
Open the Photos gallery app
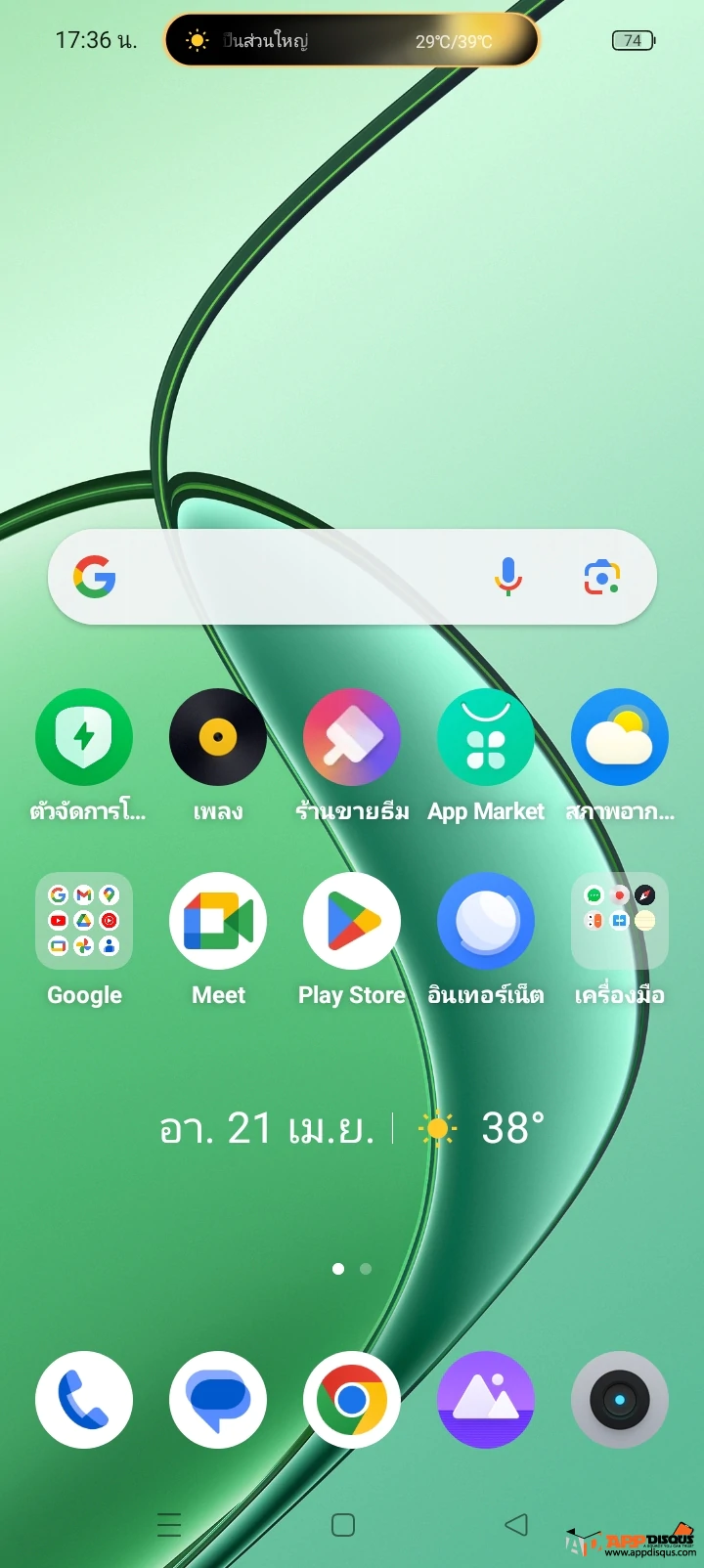tap(486, 1400)
